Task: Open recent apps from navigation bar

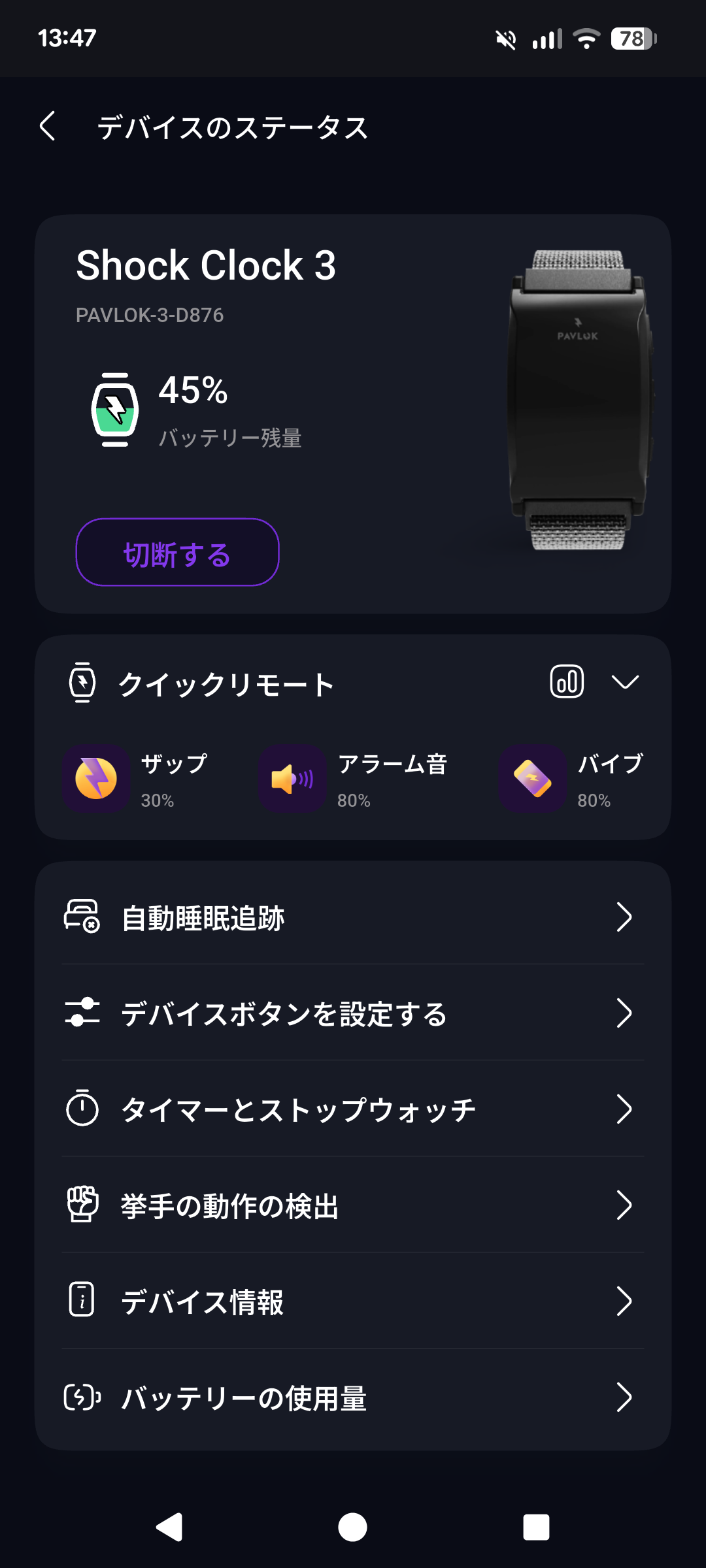Action: pos(536,1527)
